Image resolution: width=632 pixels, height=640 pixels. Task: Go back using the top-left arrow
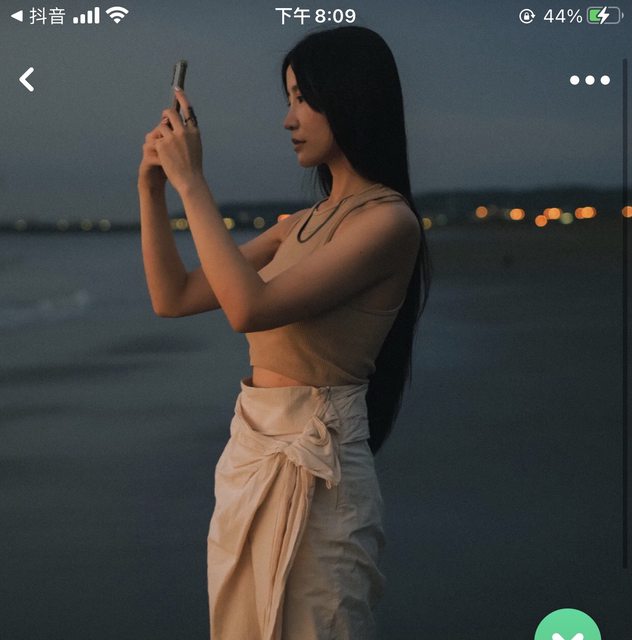27,80
